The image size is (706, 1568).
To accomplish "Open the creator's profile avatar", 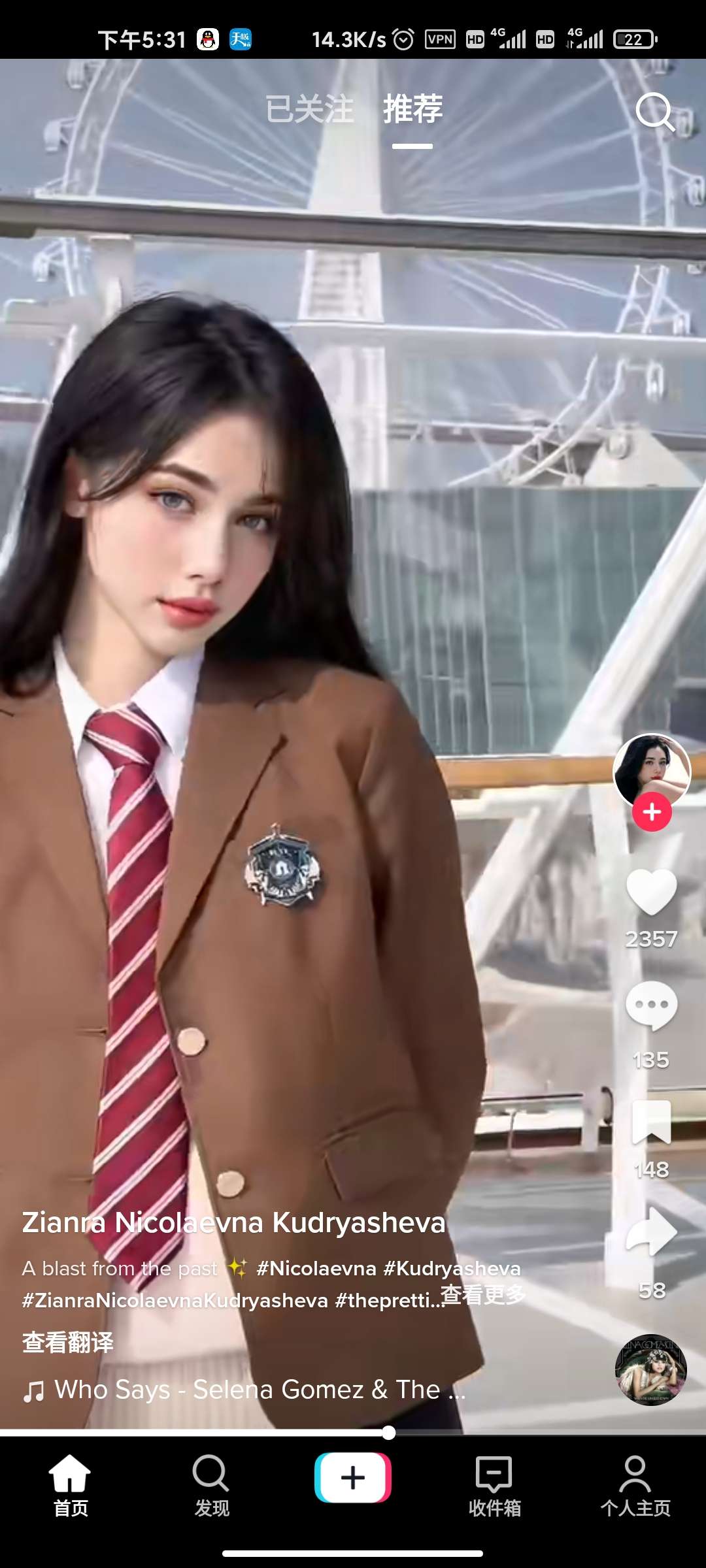I will (x=651, y=772).
